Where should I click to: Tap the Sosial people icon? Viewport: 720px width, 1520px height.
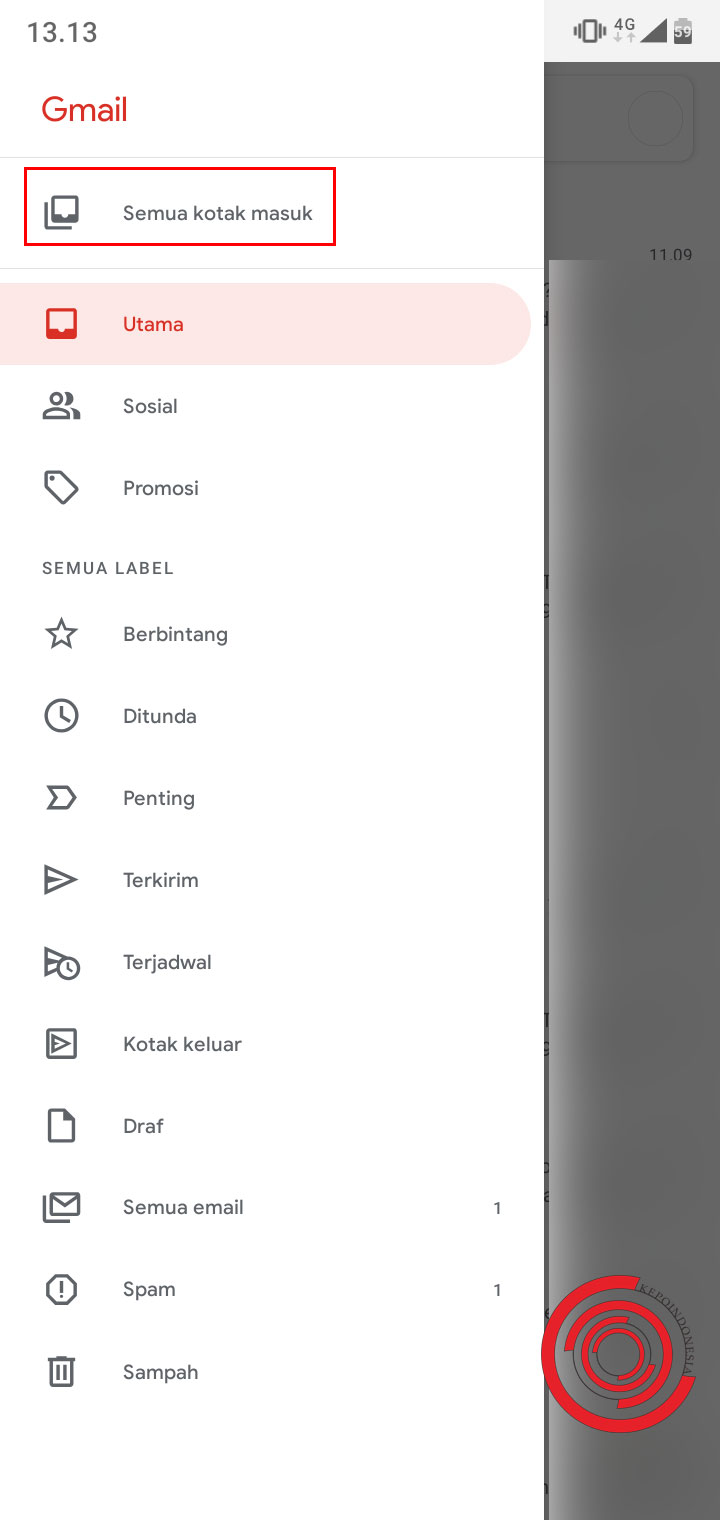click(x=61, y=405)
